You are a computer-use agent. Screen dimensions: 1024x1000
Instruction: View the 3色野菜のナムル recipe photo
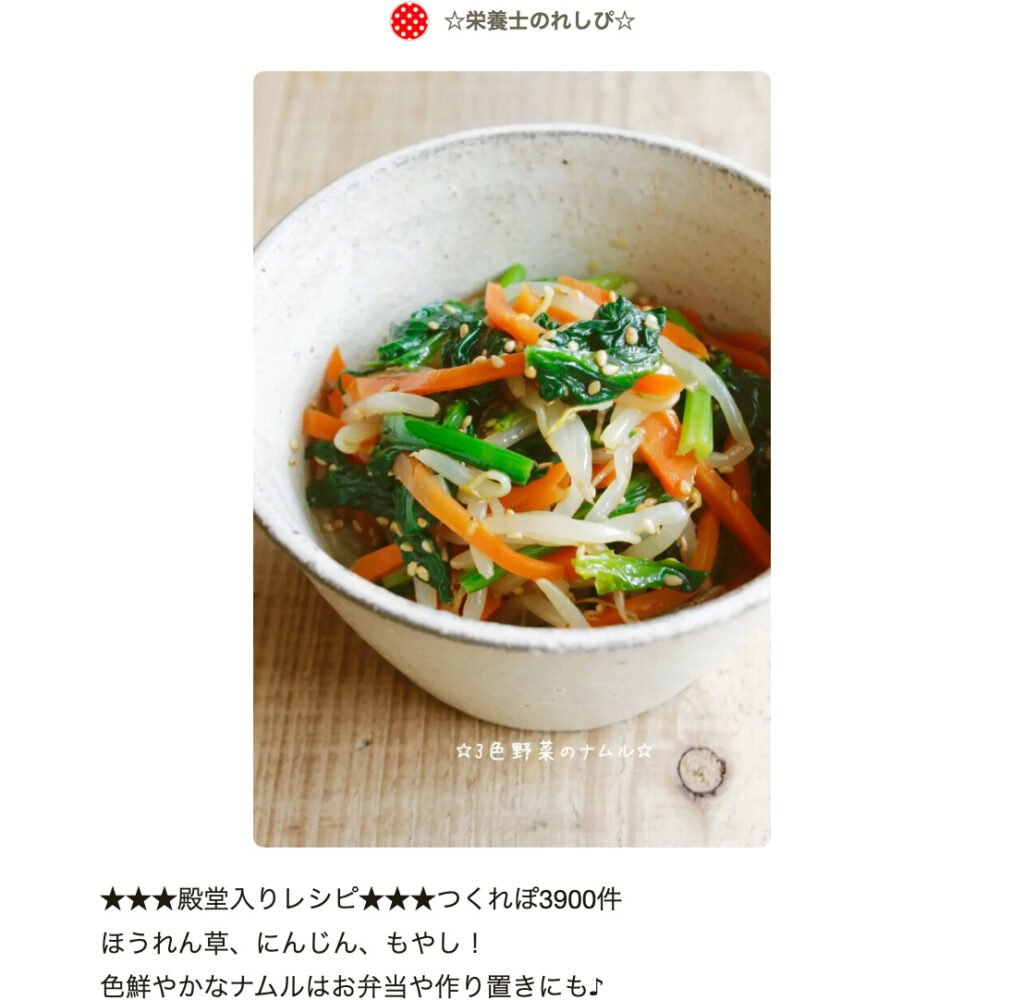coord(511,458)
